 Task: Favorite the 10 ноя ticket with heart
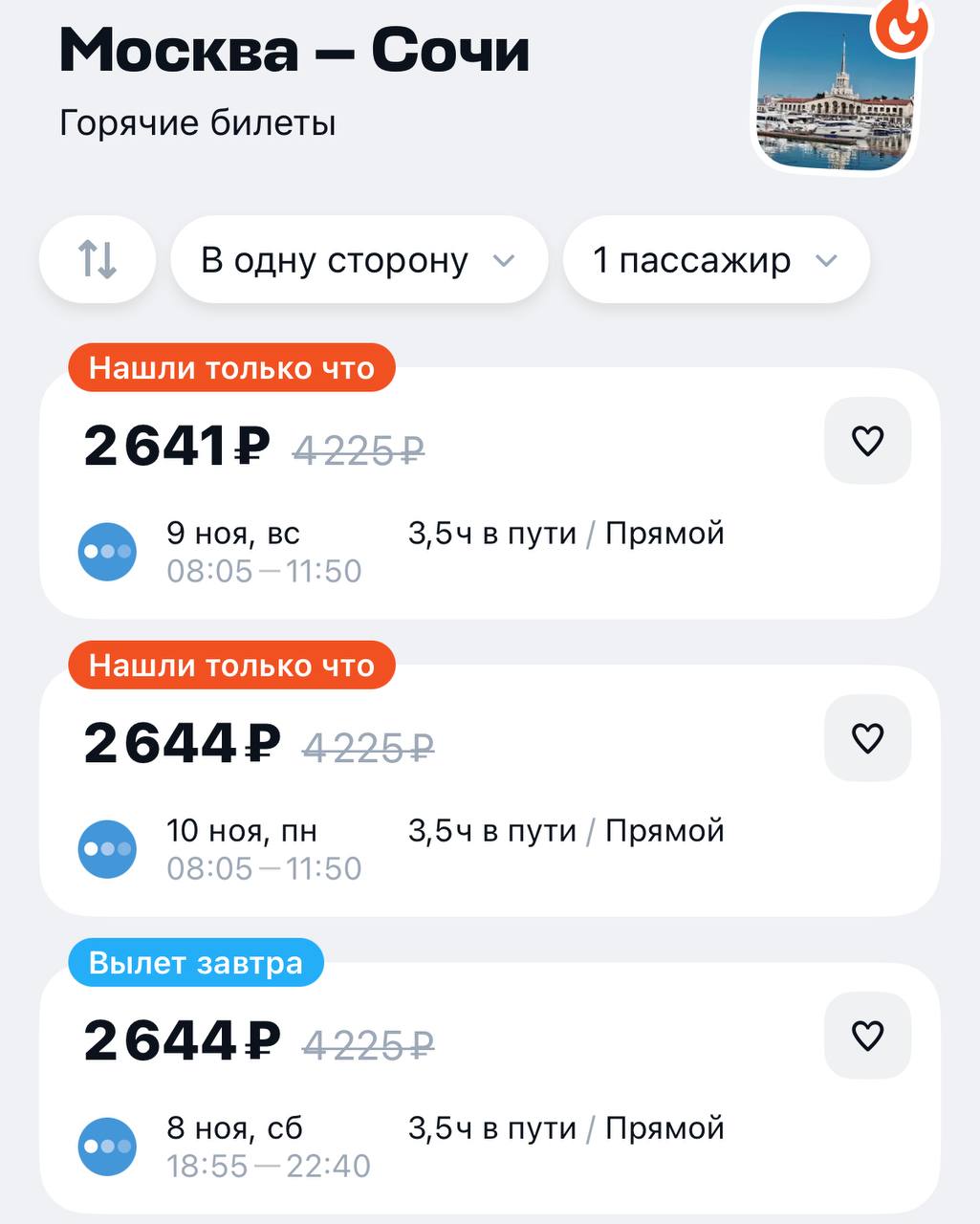(867, 737)
